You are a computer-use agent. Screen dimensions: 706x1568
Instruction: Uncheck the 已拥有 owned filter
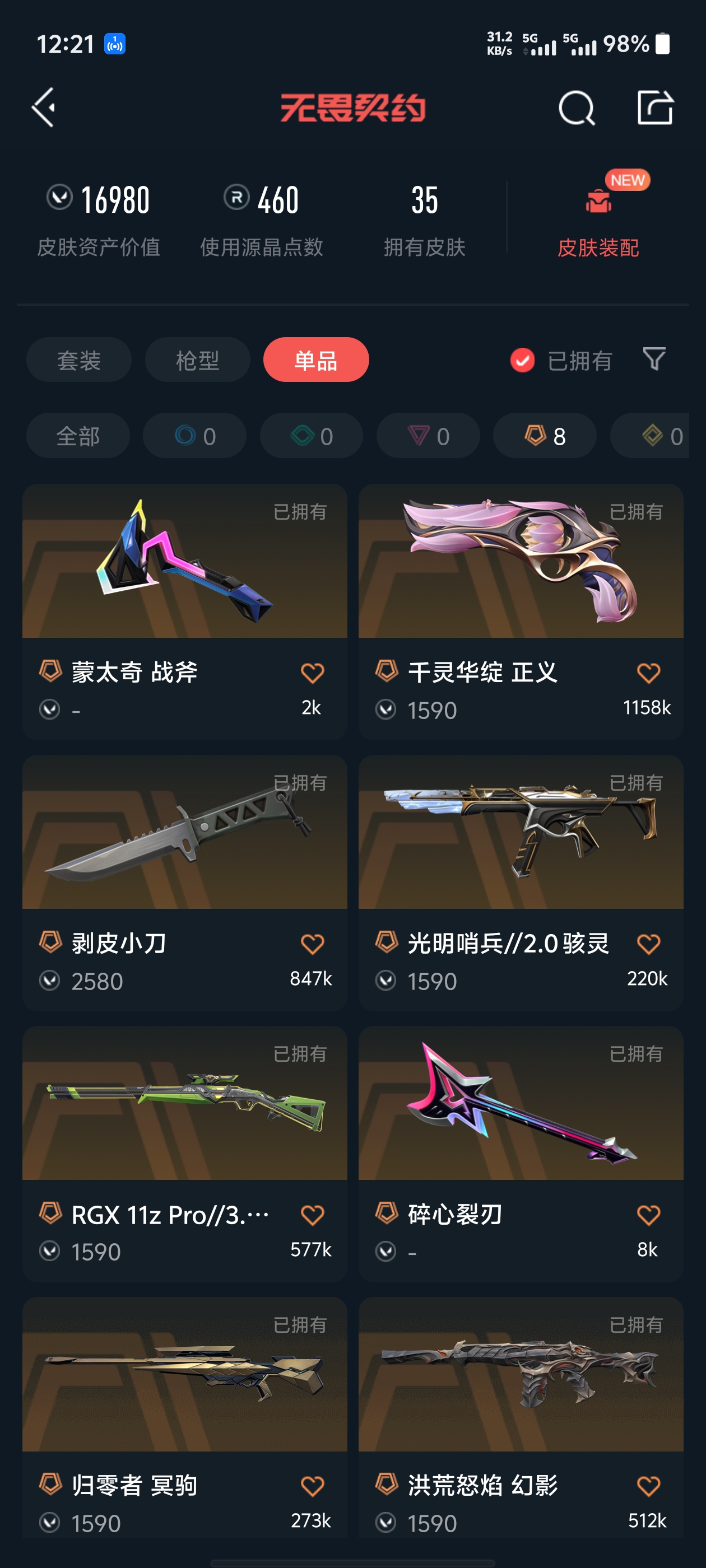522,360
